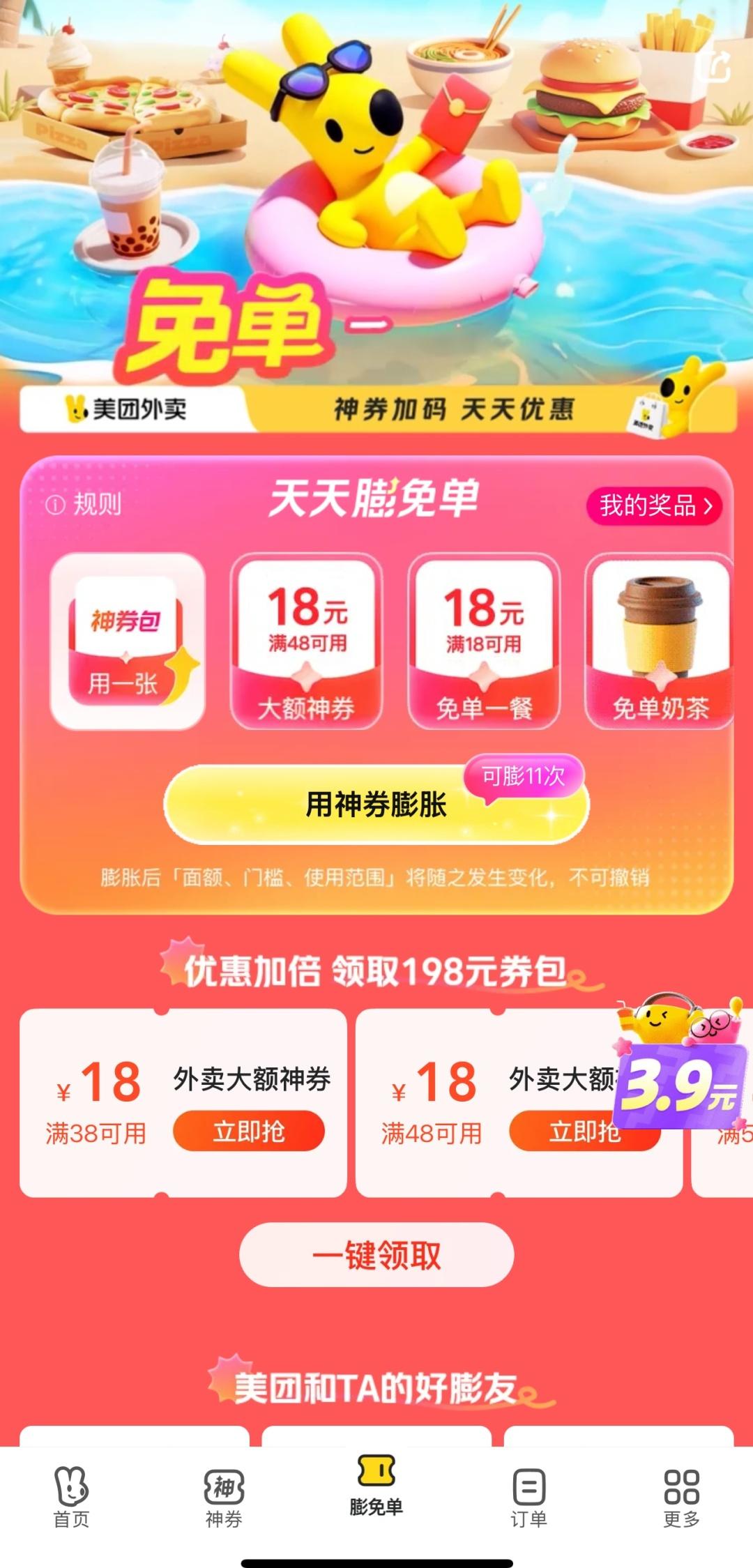This screenshot has width=753, height=1568.
Task: Tap the 用神券膨胀 button
Action: 376,805
